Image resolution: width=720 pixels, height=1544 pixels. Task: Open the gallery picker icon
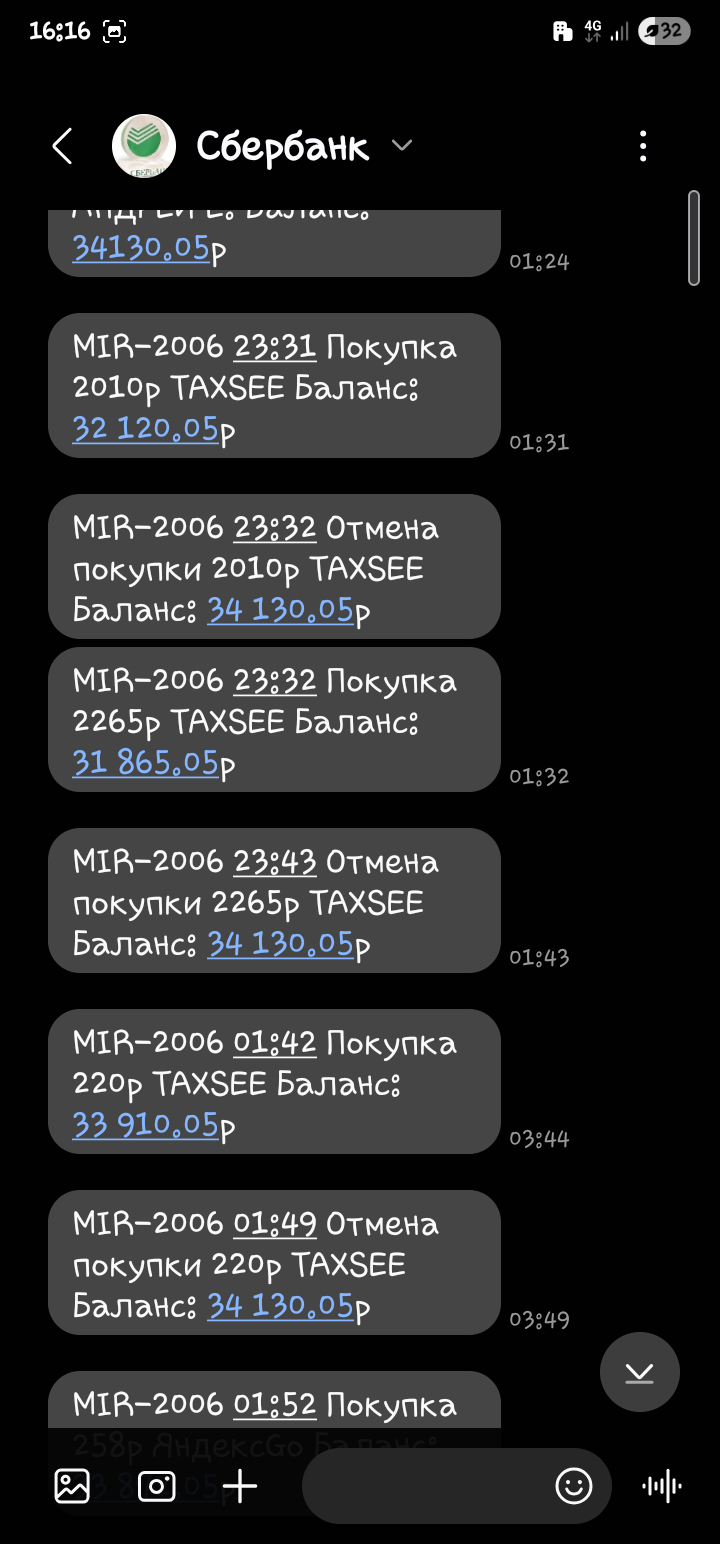tap(72, 1486)
